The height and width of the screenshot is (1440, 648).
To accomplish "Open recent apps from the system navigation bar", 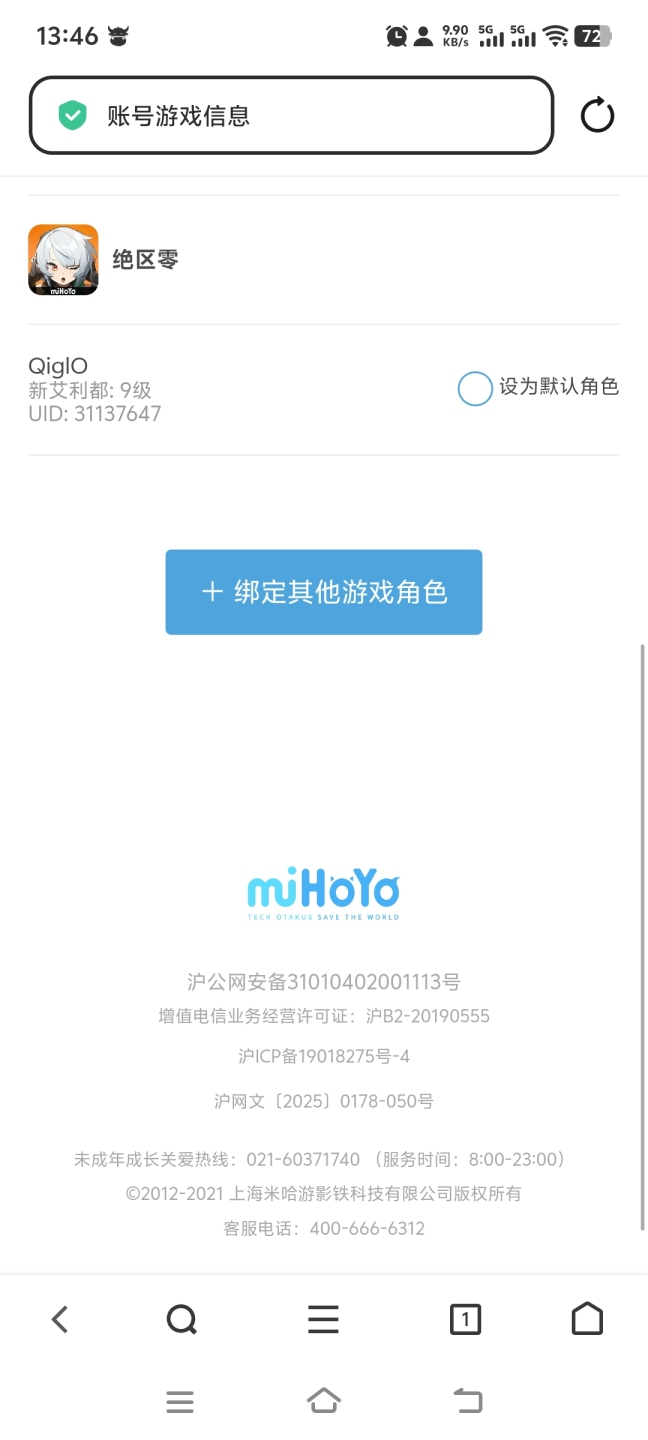I will tap(180, 1402).
